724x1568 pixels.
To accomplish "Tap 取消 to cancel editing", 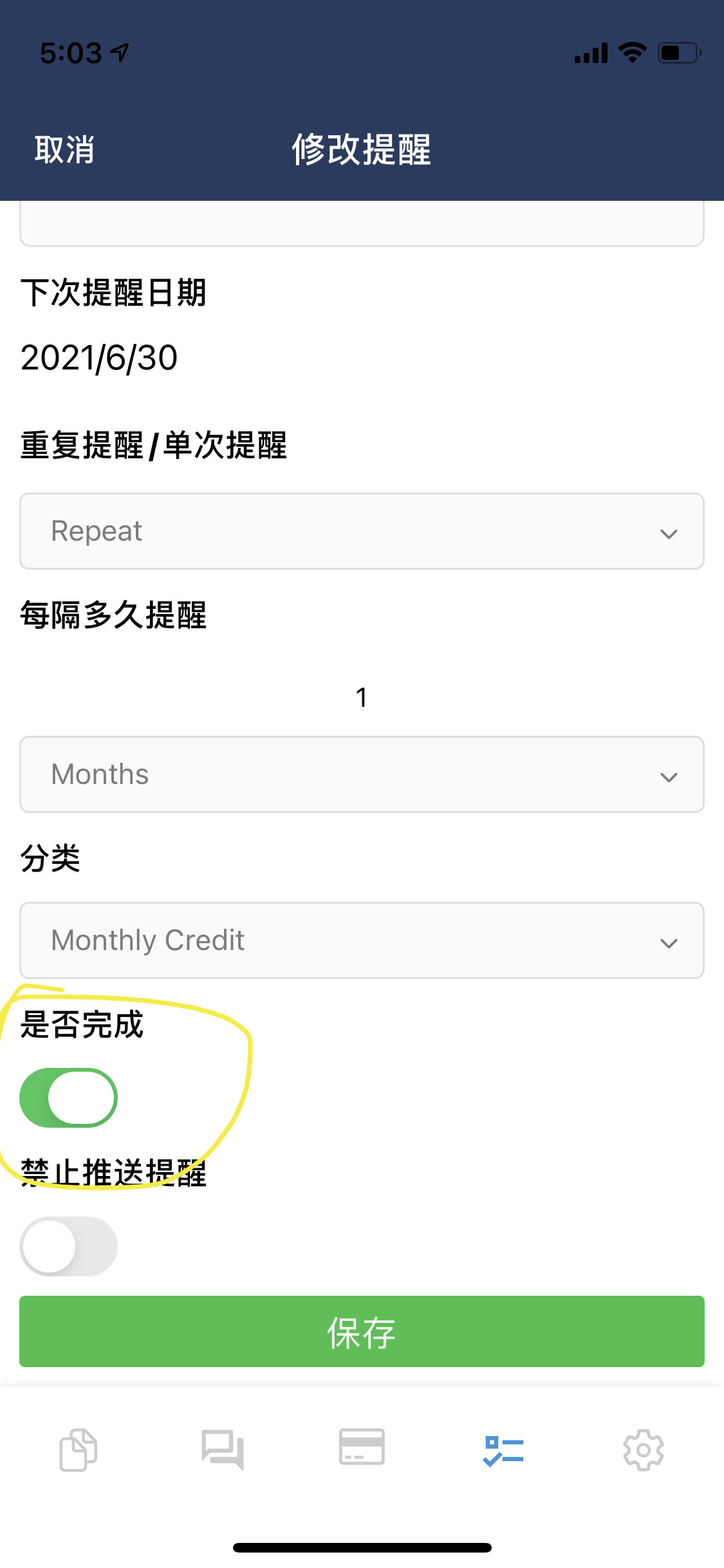I will point(64,150).
